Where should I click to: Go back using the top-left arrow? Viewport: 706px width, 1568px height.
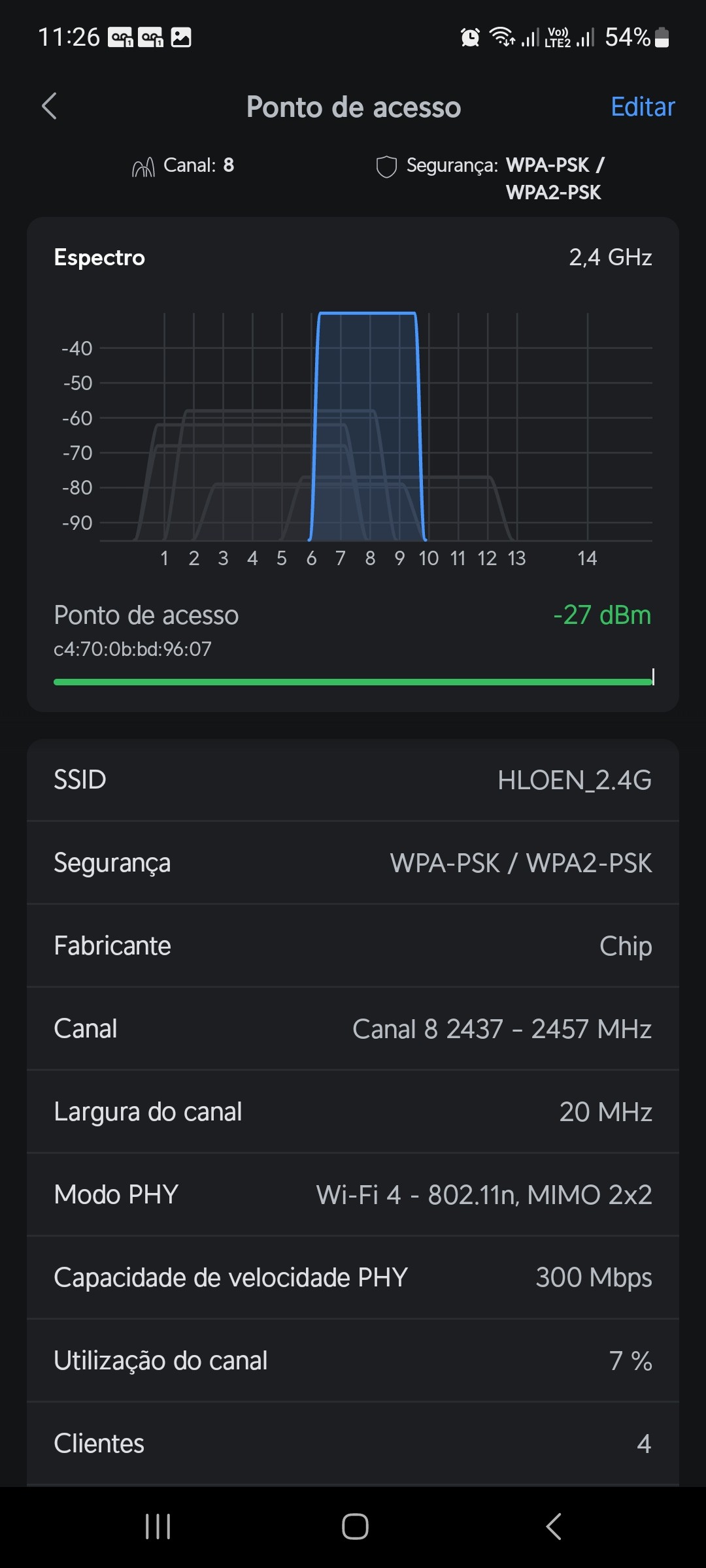(50, 106)
